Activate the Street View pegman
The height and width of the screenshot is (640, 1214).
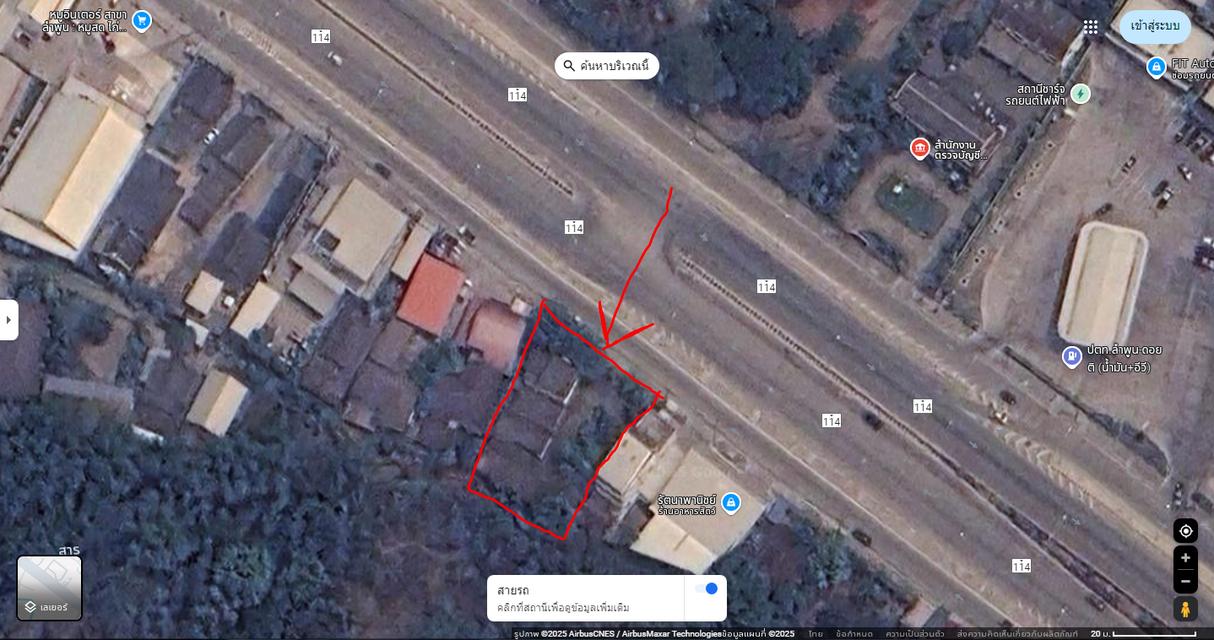pyautogui.click(x=1185, y=608)
